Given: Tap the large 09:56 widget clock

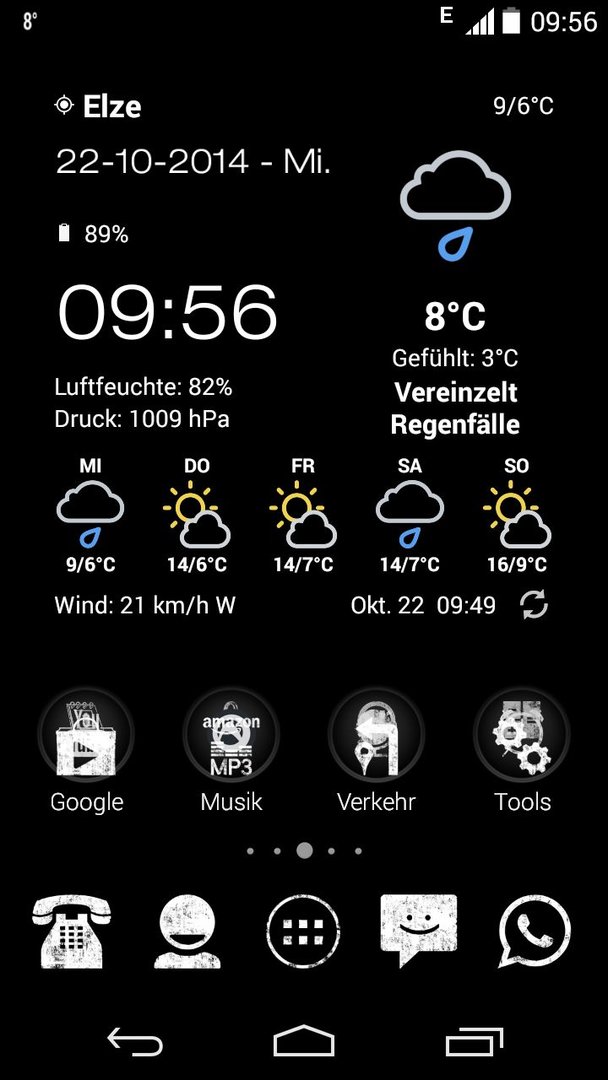Looking at the screenshot, I should 167,311.
